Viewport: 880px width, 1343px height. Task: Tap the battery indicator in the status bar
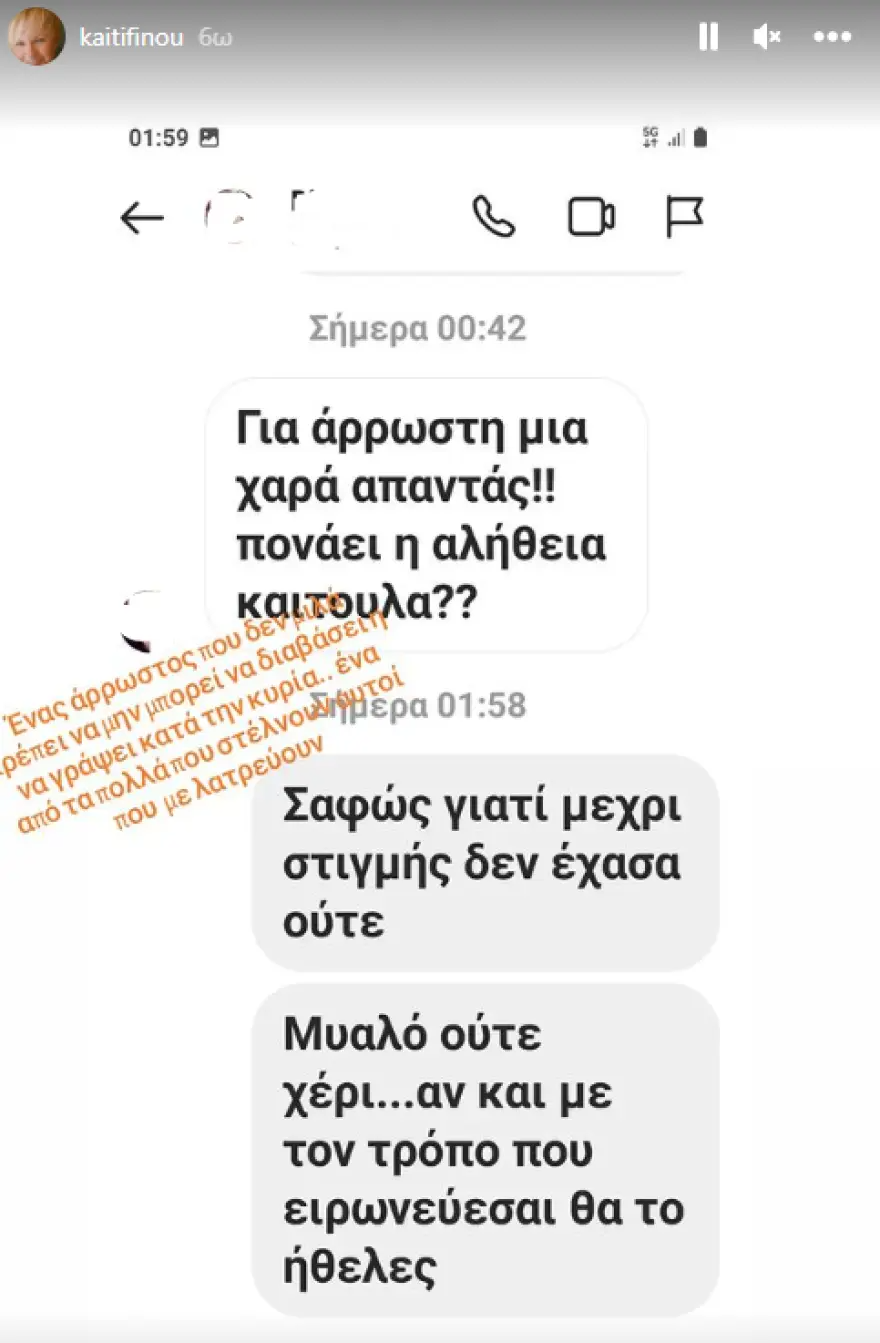[x=700, y=138]
